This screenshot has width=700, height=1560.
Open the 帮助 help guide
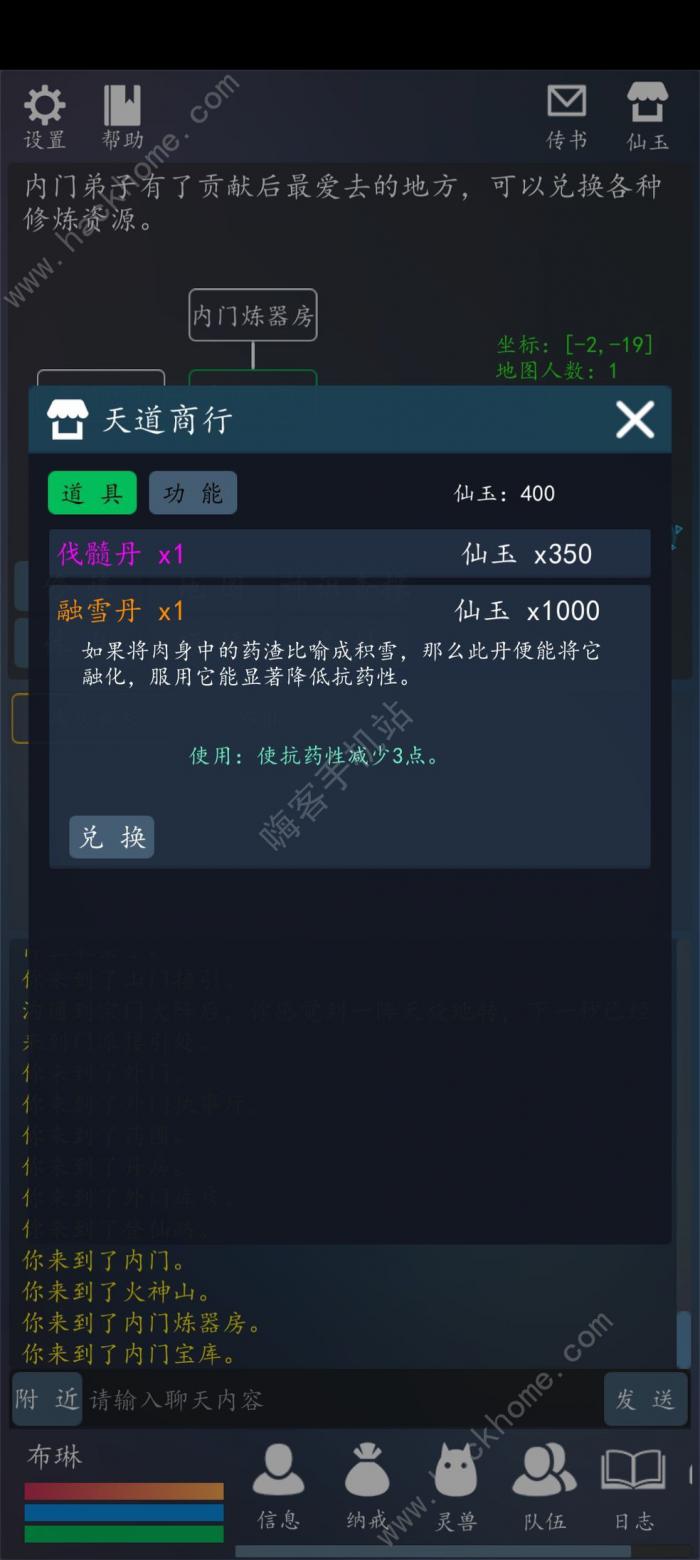(x=122, y=117)
